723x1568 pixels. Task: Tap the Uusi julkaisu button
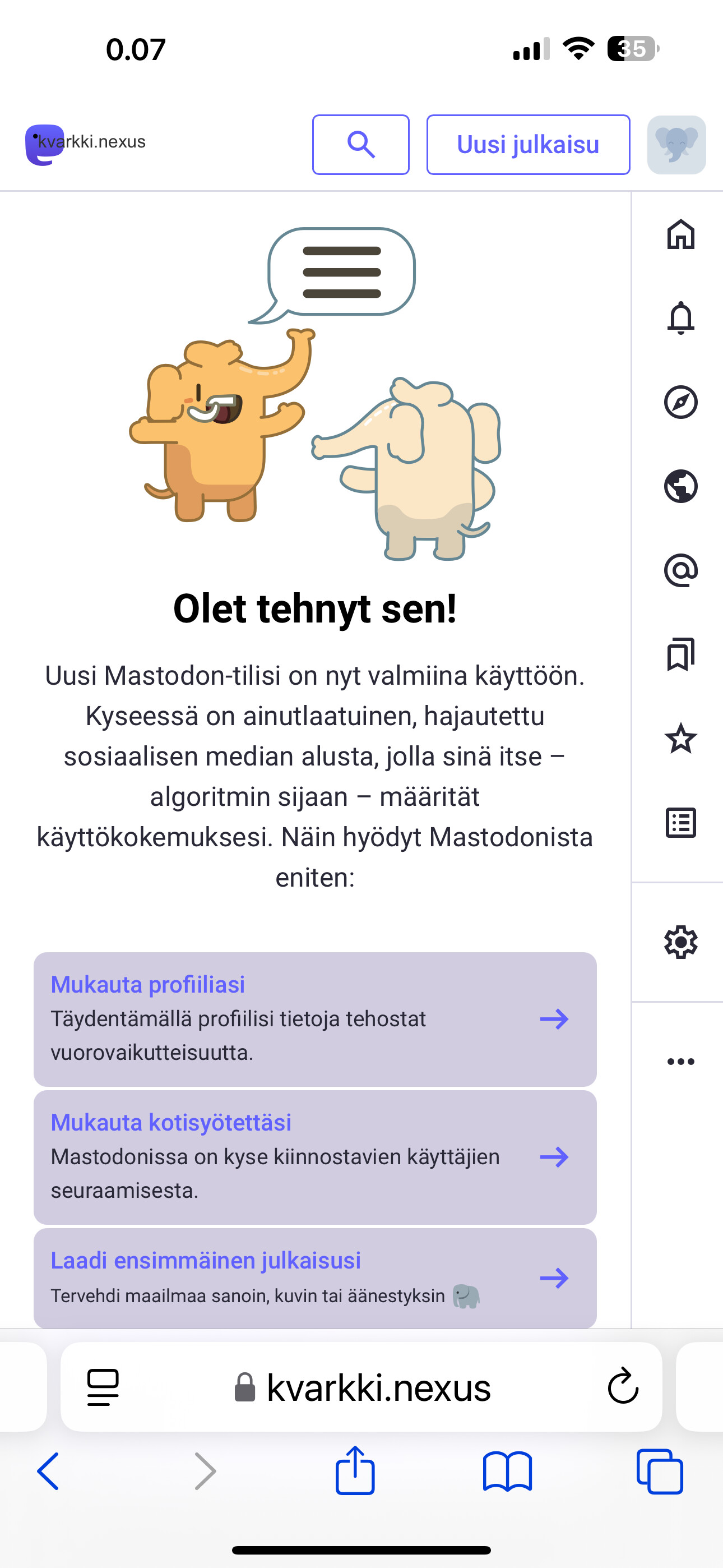(527, 145)
